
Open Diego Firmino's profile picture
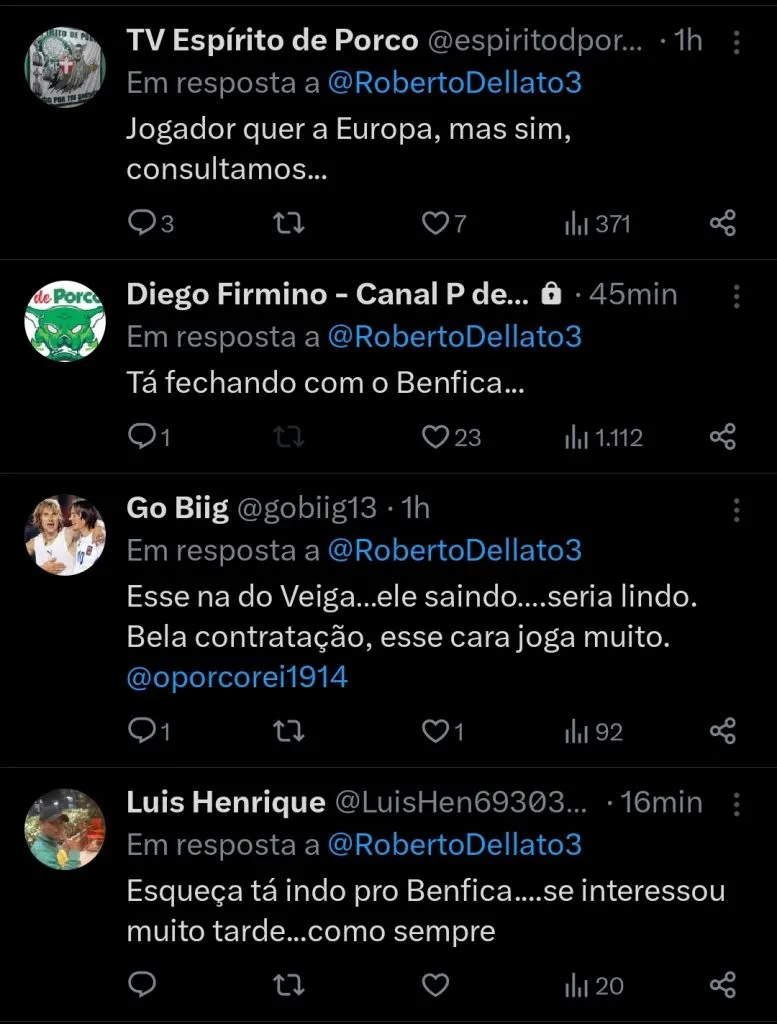point(64,316)
